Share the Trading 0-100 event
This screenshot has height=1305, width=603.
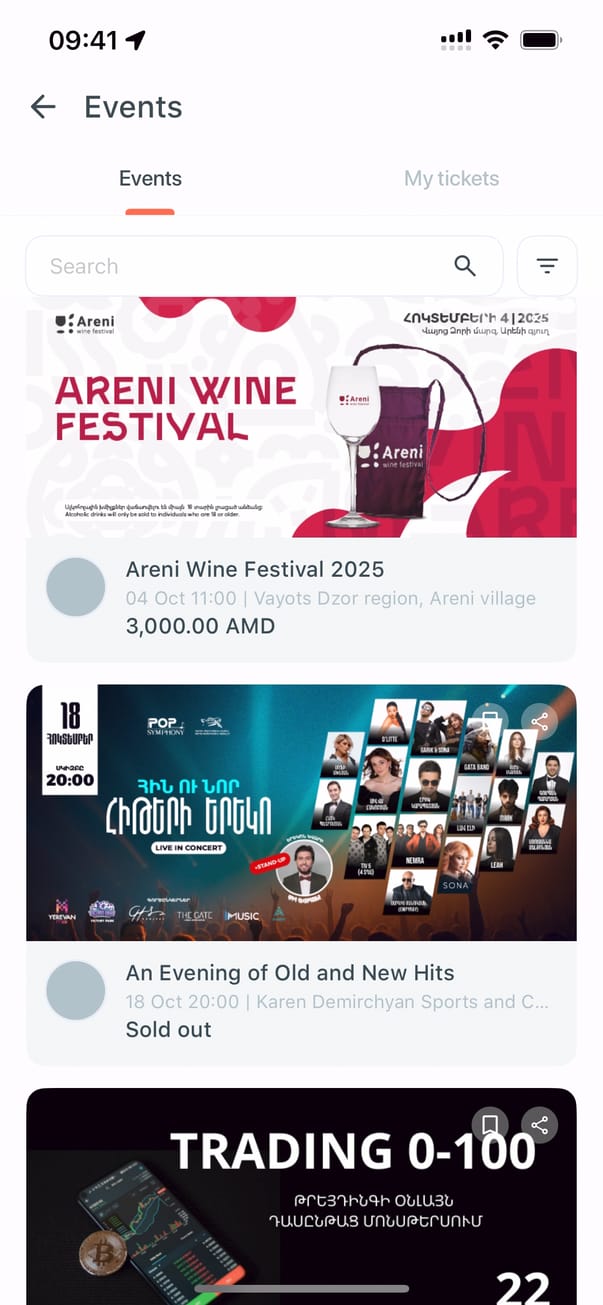(x=540, y=1125)
